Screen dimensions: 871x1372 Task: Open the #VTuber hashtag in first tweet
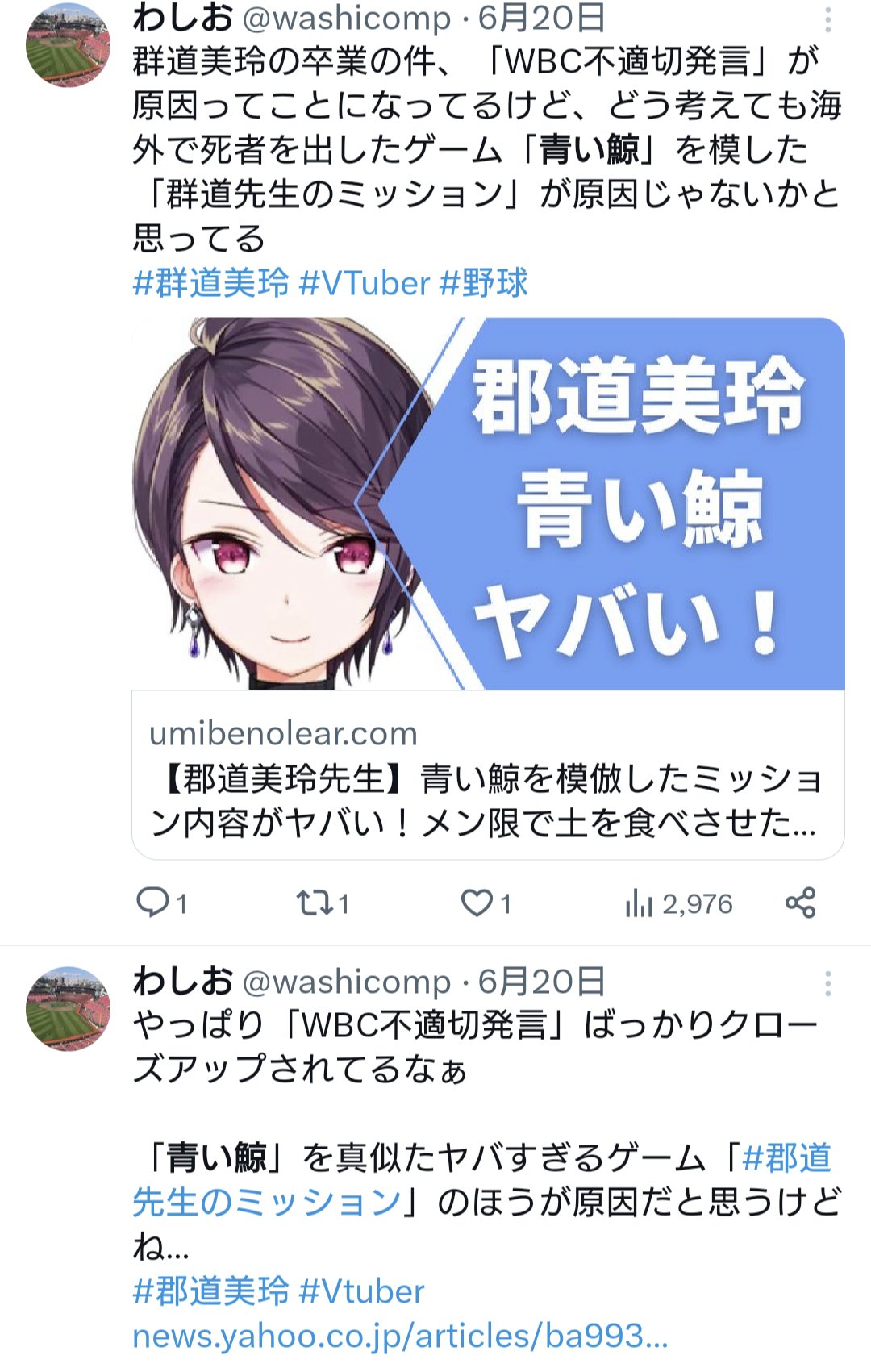365,283
